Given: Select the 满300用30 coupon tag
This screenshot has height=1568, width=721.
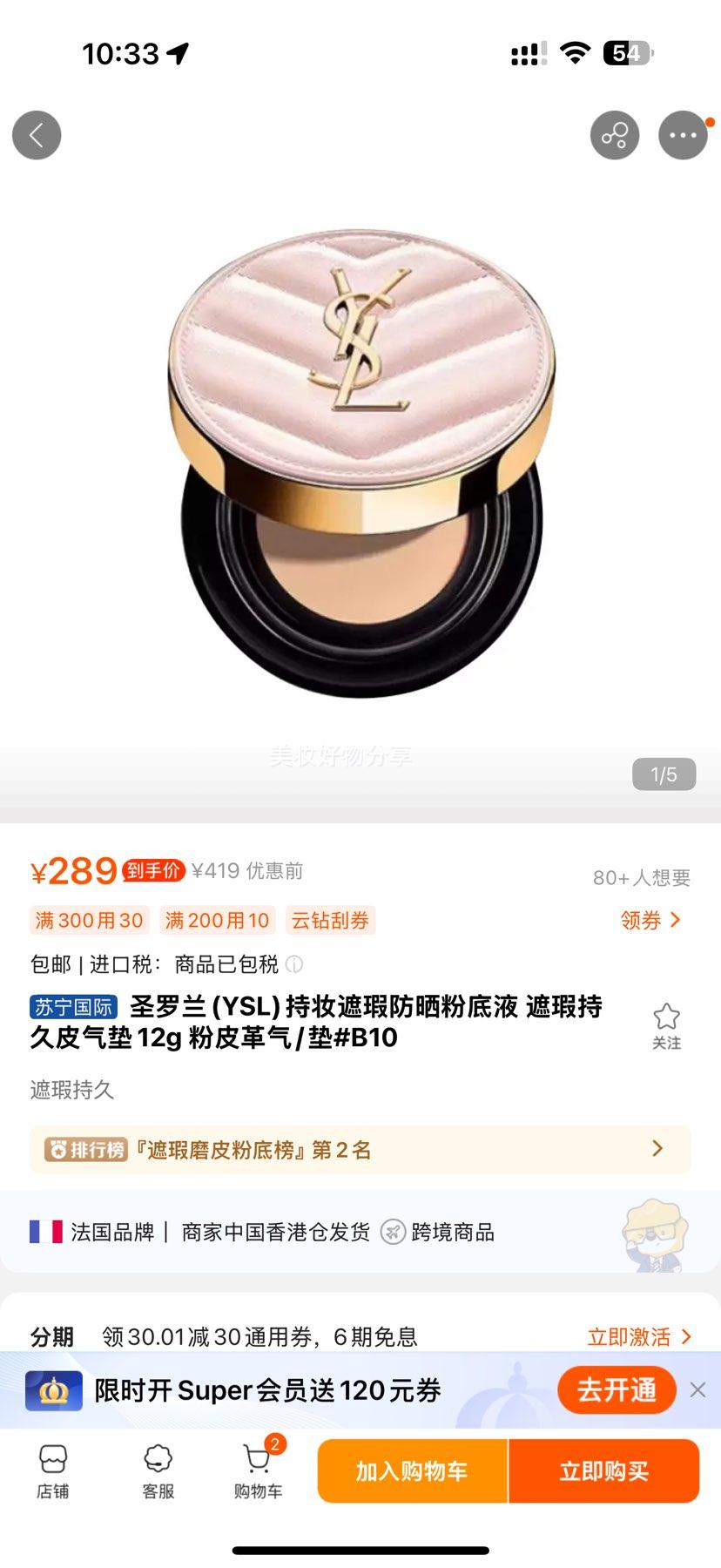Looking at the screenshot, I should tap(88, 920).
